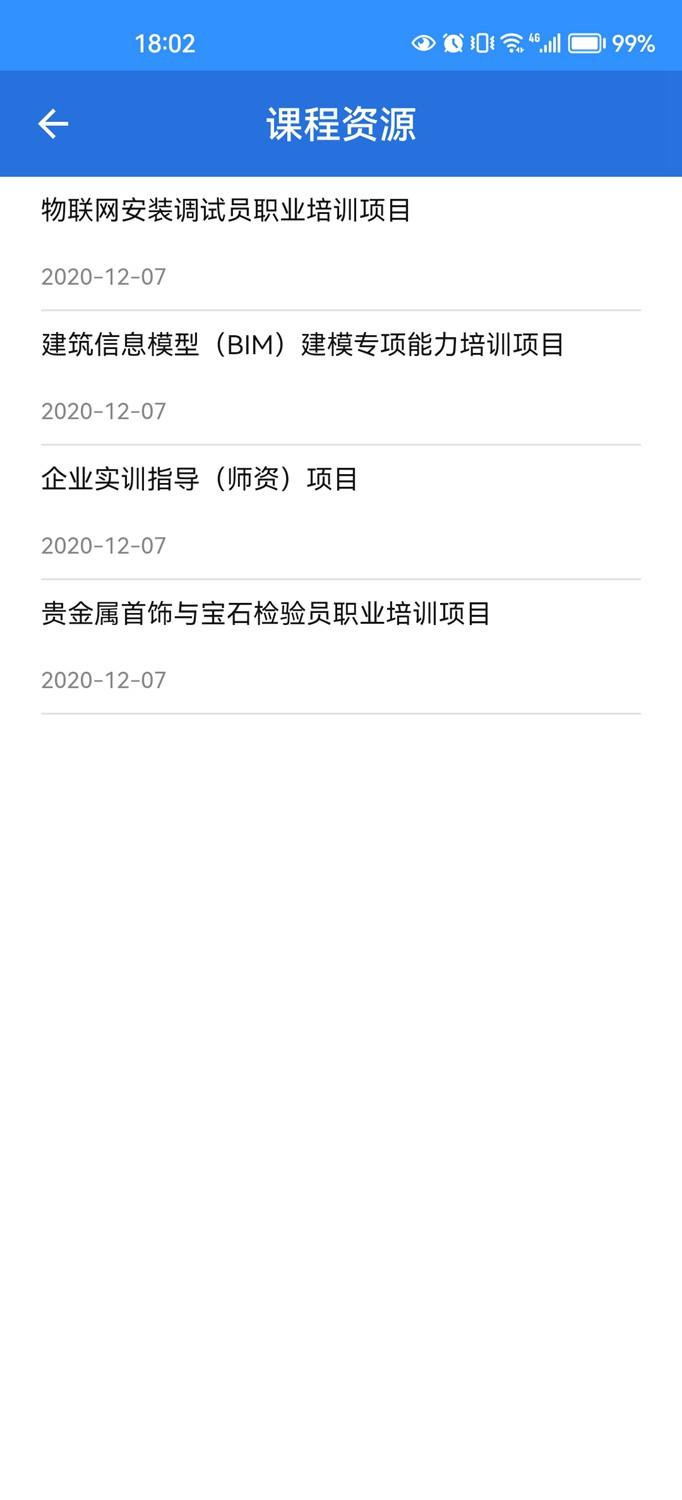Go back using the arrow icon
Image resolution: width=682 pixels, height=1500 pixels.
53,124
